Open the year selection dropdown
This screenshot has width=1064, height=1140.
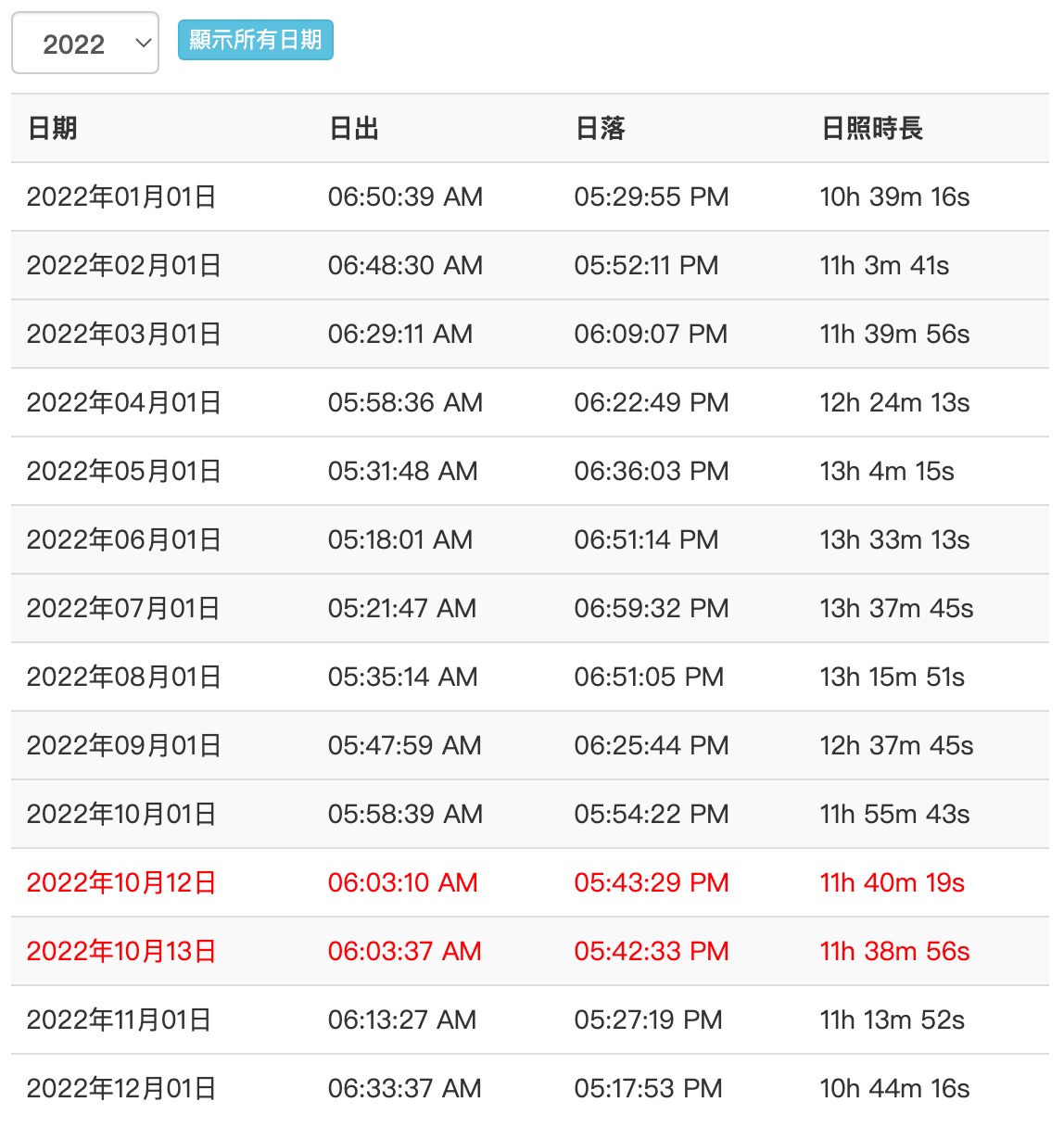(84, 43)
